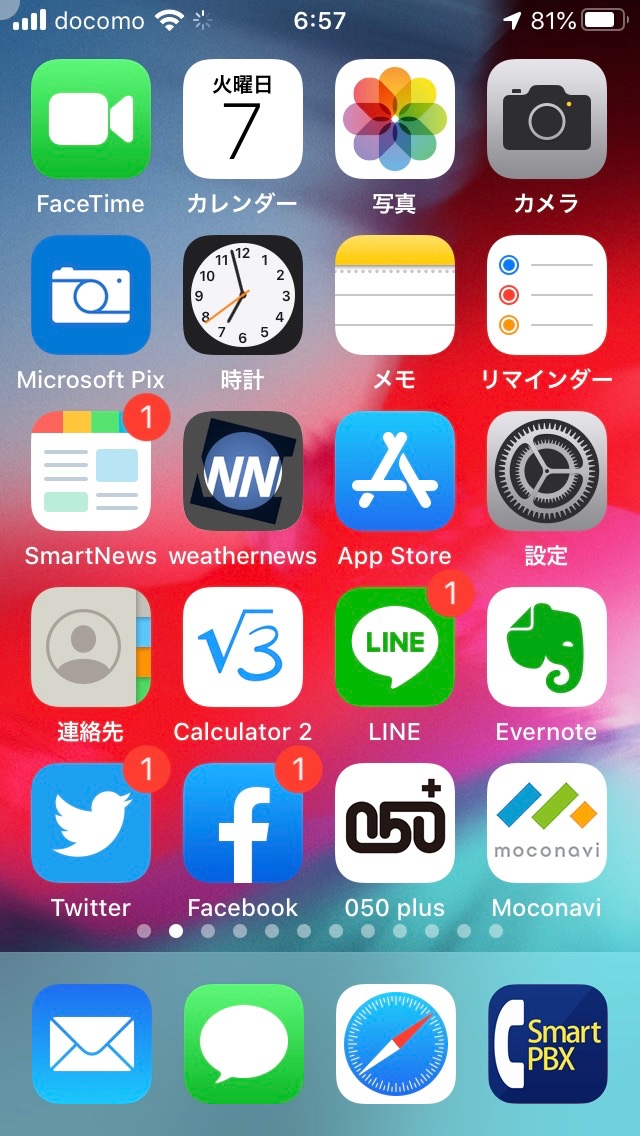This screenshot has height=1136, width=640.
Task: Open Microsoft Pix
Action: pos(91,295)
